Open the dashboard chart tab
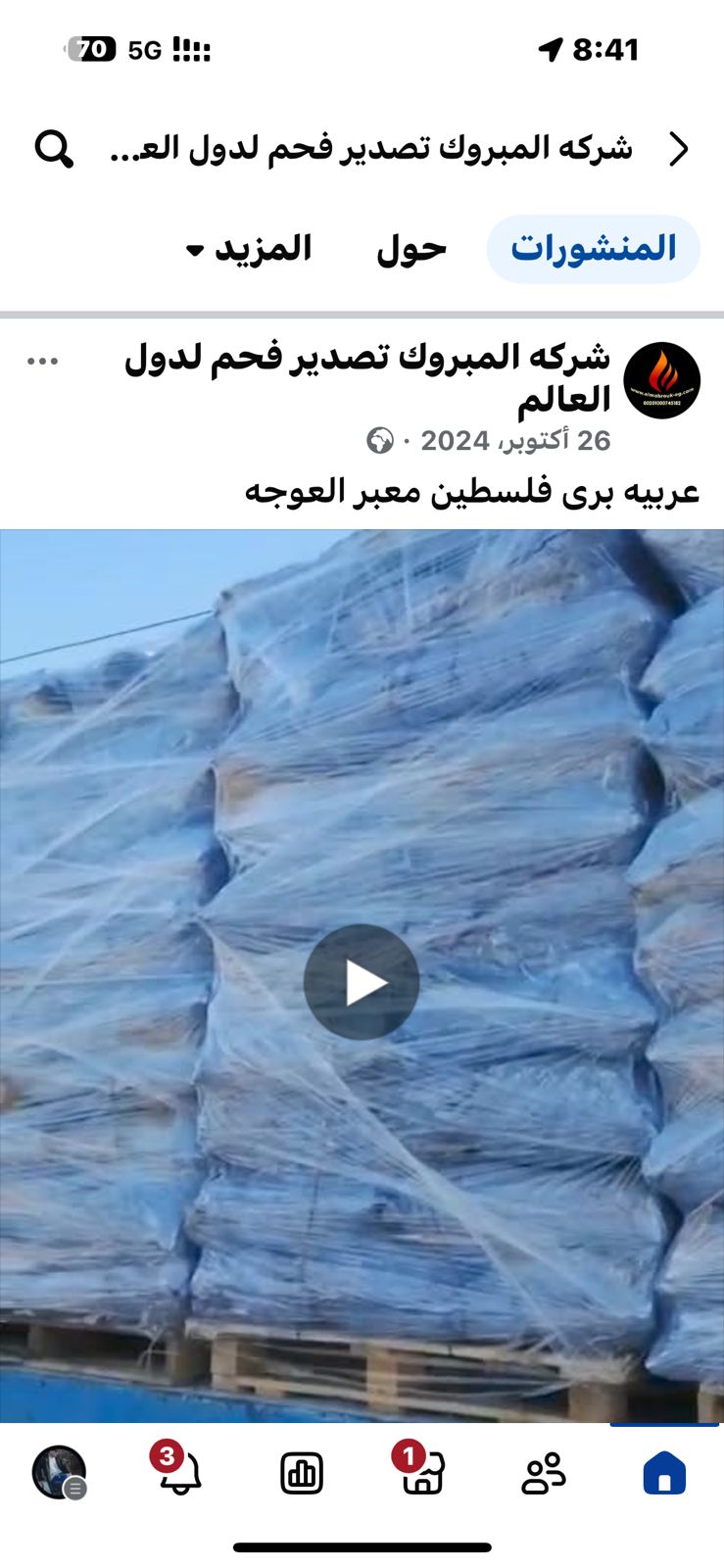This screenshot has width=724, height=1568. click(x=302, y=1473)
